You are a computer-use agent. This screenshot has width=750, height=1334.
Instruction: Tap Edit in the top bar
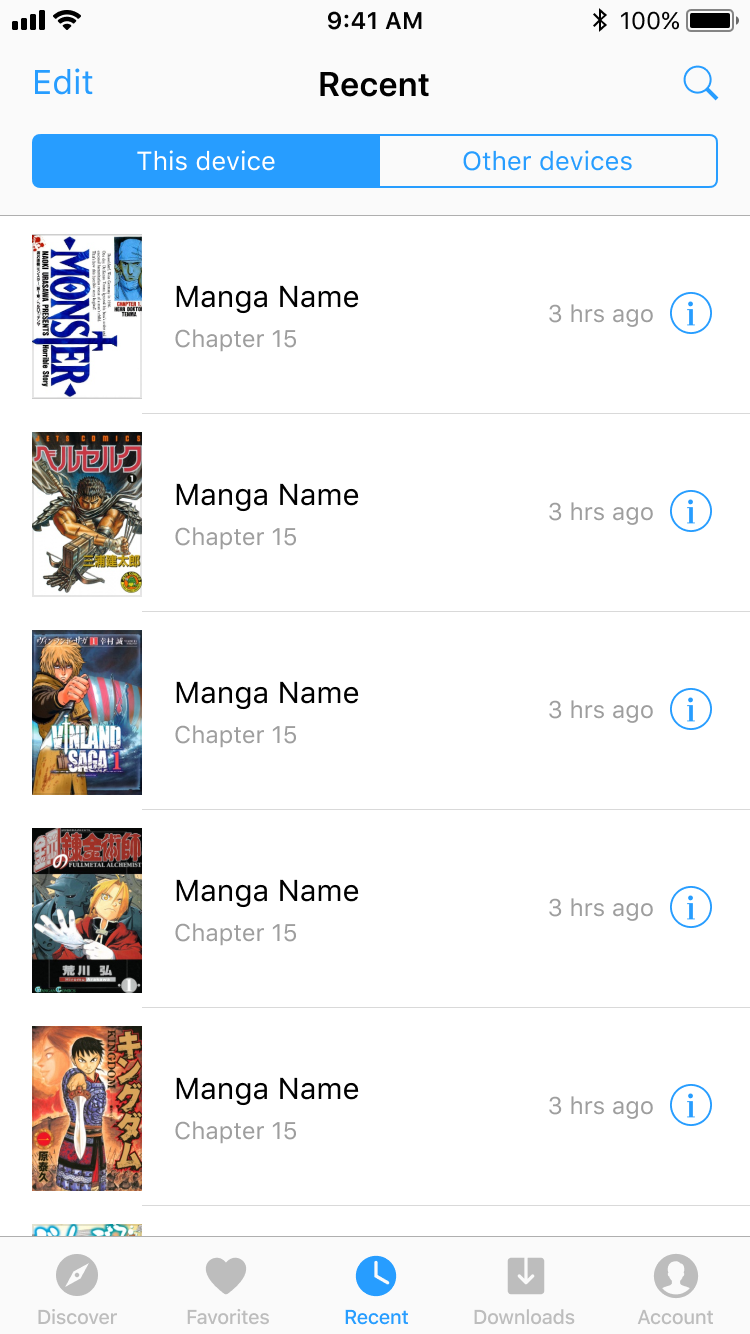tap(63, 83)
